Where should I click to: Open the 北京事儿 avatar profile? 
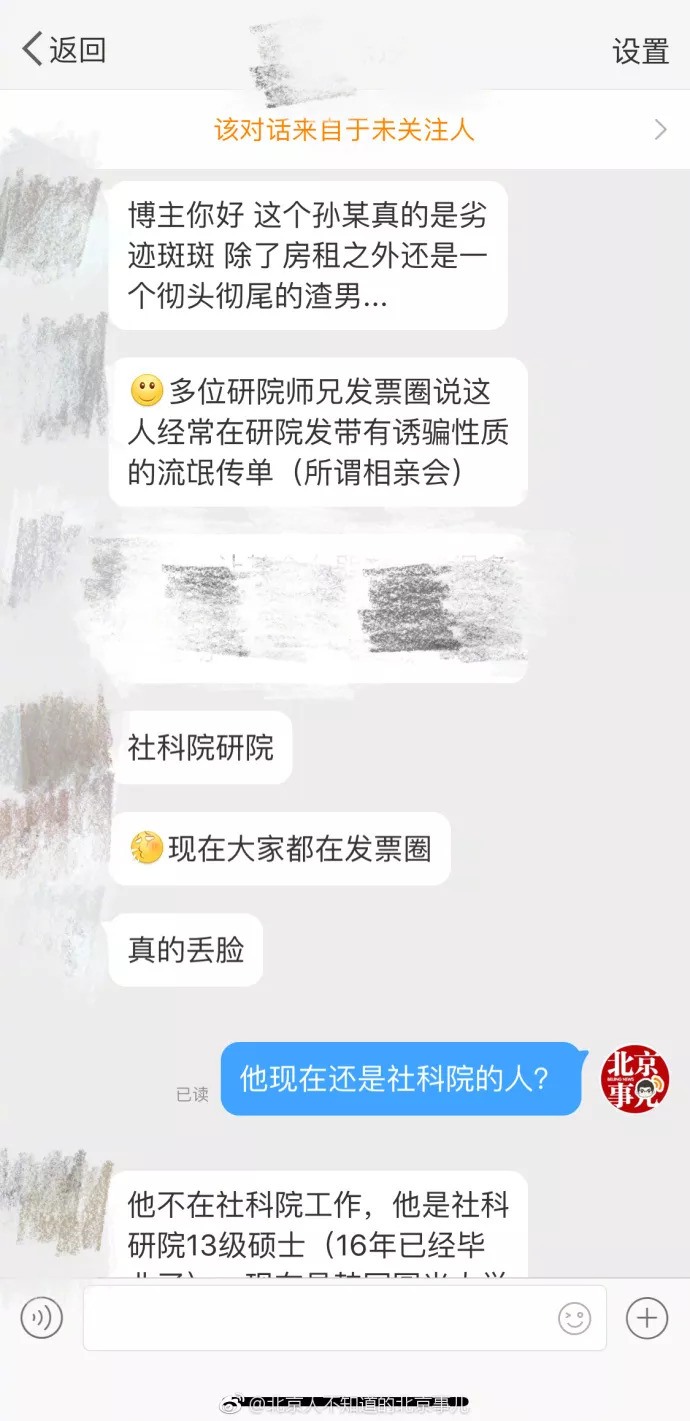click(634, 1080)
